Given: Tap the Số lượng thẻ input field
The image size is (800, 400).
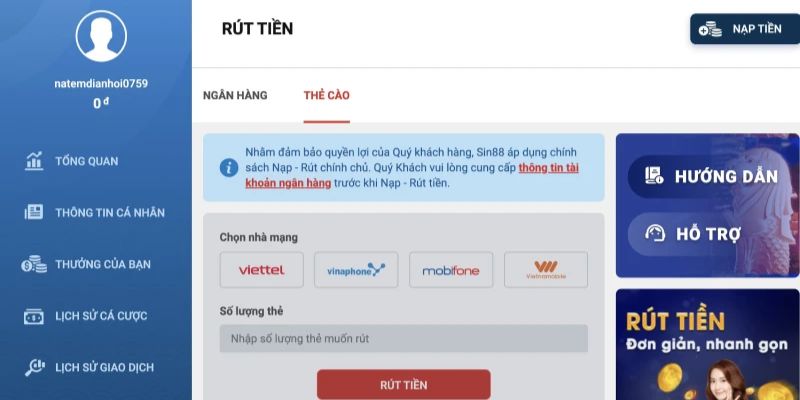Looking at the screenshot, I should click(403, 339).
